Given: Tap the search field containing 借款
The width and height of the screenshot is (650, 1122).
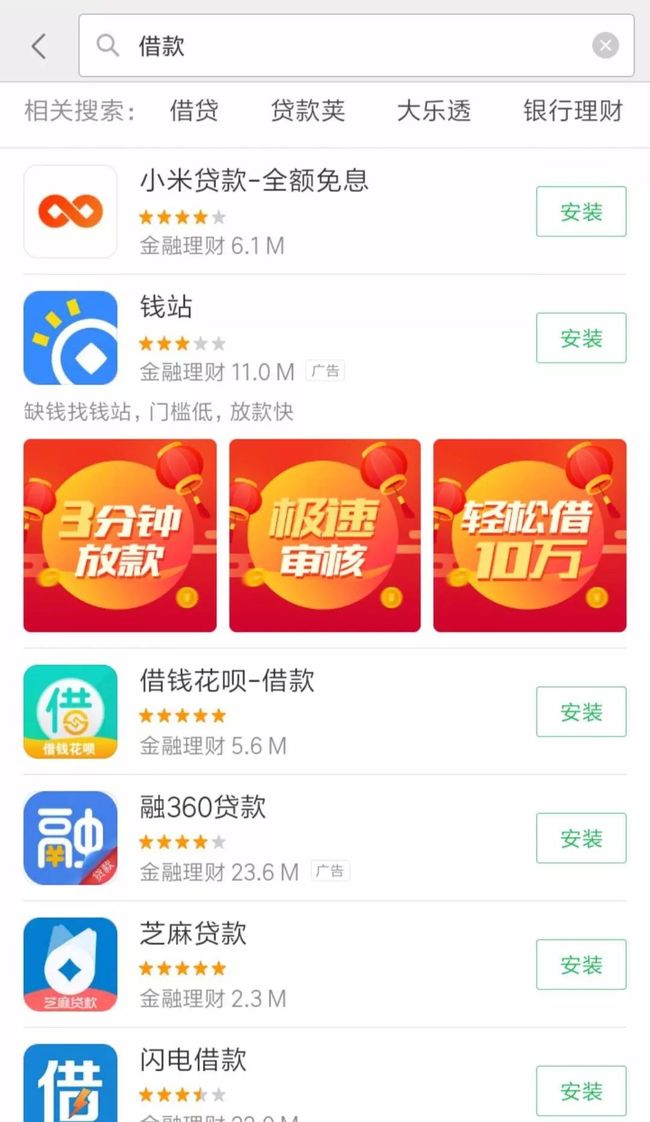Looking at the screenshot, I should pos(356,45).
